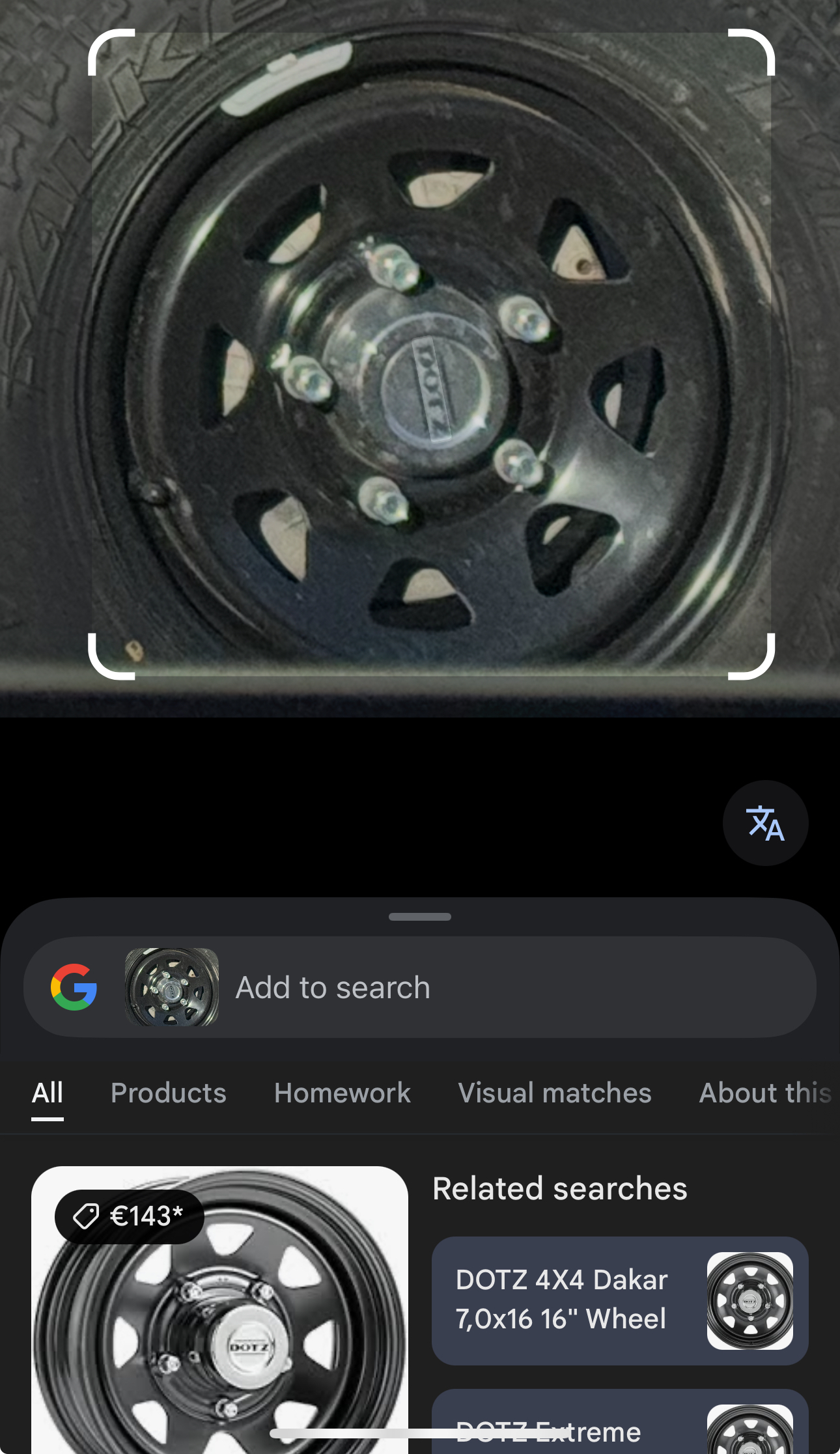Tap the Google logo in search bar
The height and width of the screenshot is (1454, 840).
pyautogui.click(x=74, y=987)
